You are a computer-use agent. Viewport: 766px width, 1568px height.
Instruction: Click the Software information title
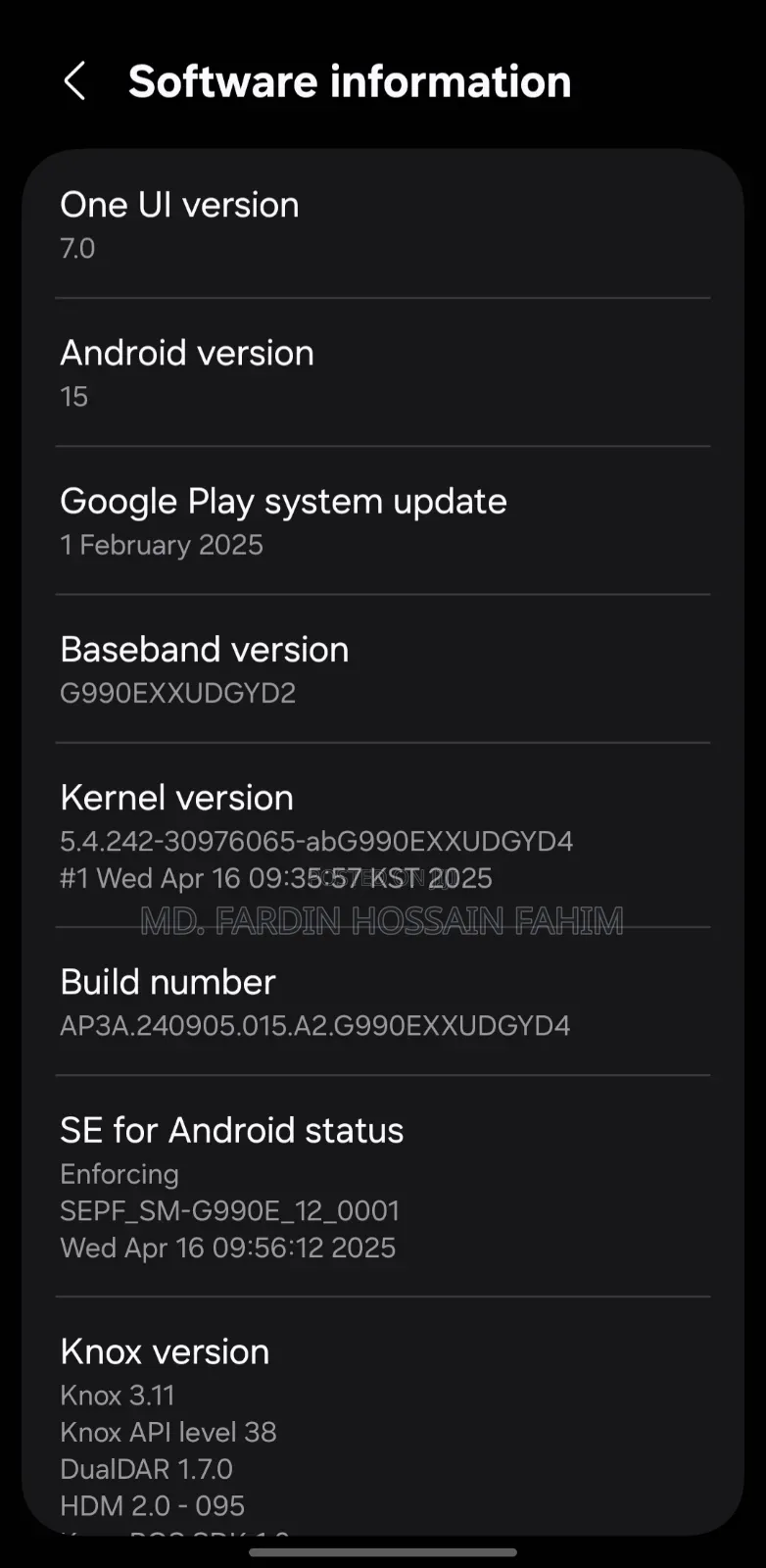click(349, 81)
